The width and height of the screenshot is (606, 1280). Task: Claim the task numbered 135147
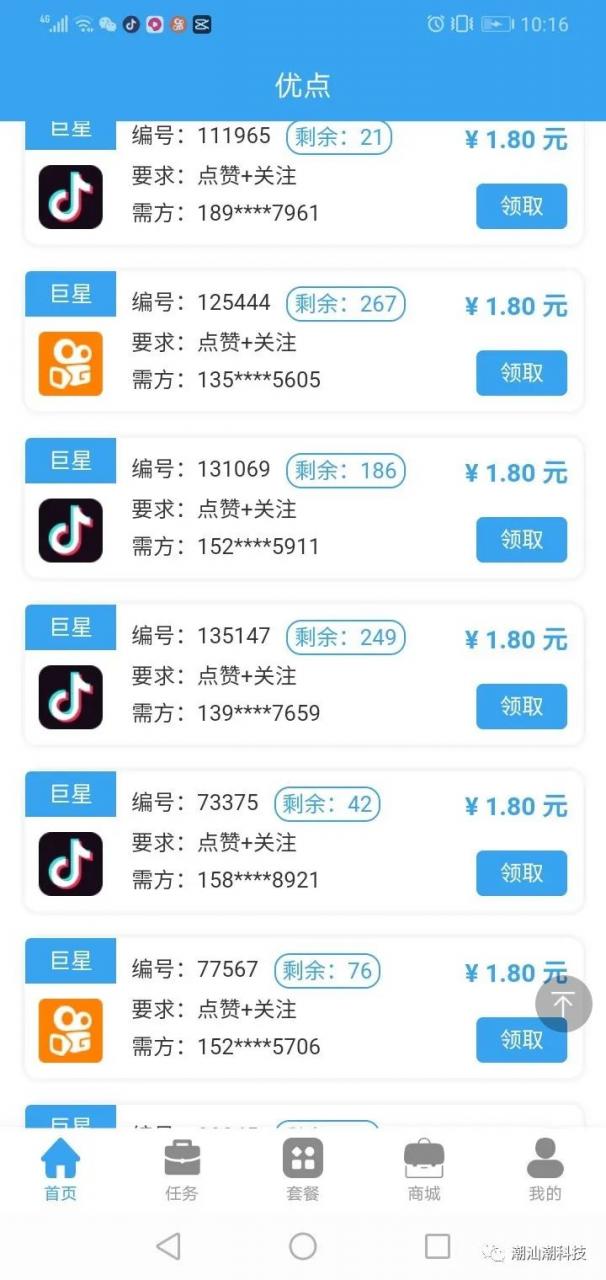521,706
